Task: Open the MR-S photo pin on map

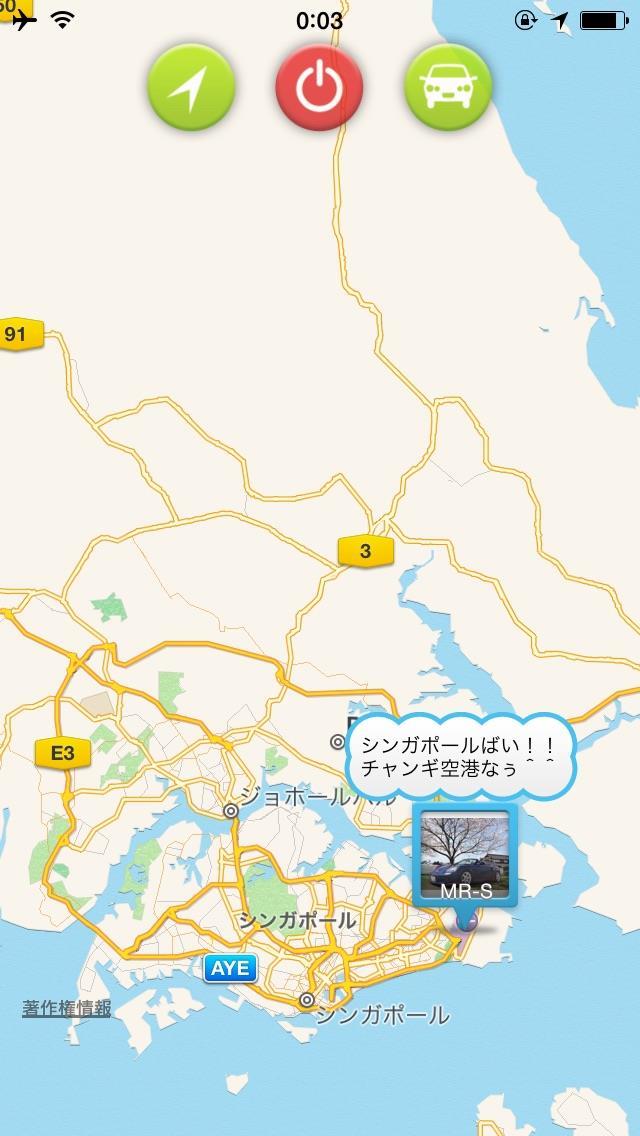Action: pos(465,855)
